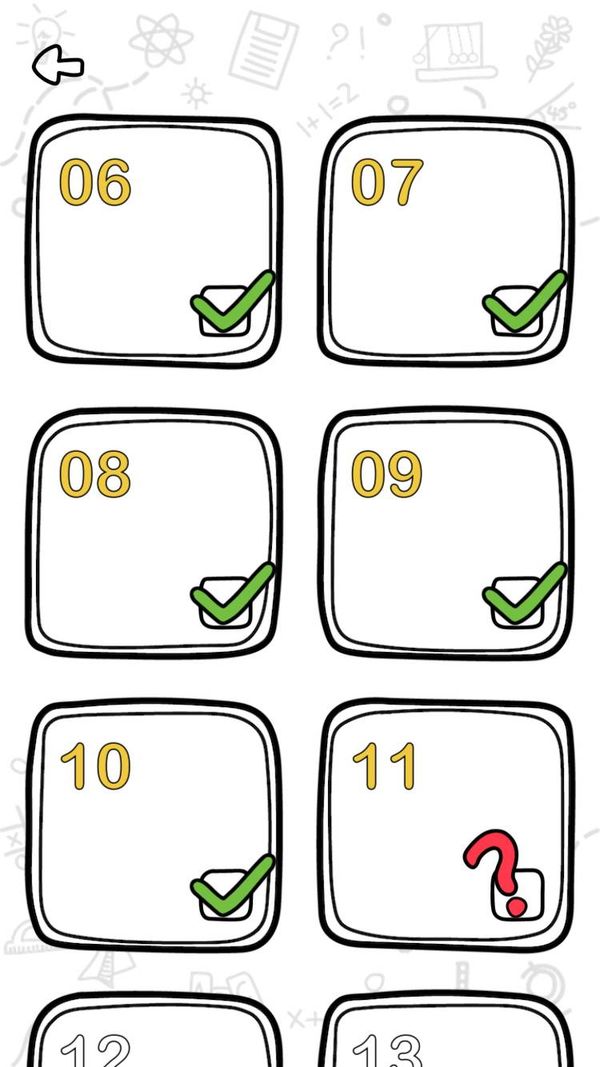Choose level 10

(154, 825)
